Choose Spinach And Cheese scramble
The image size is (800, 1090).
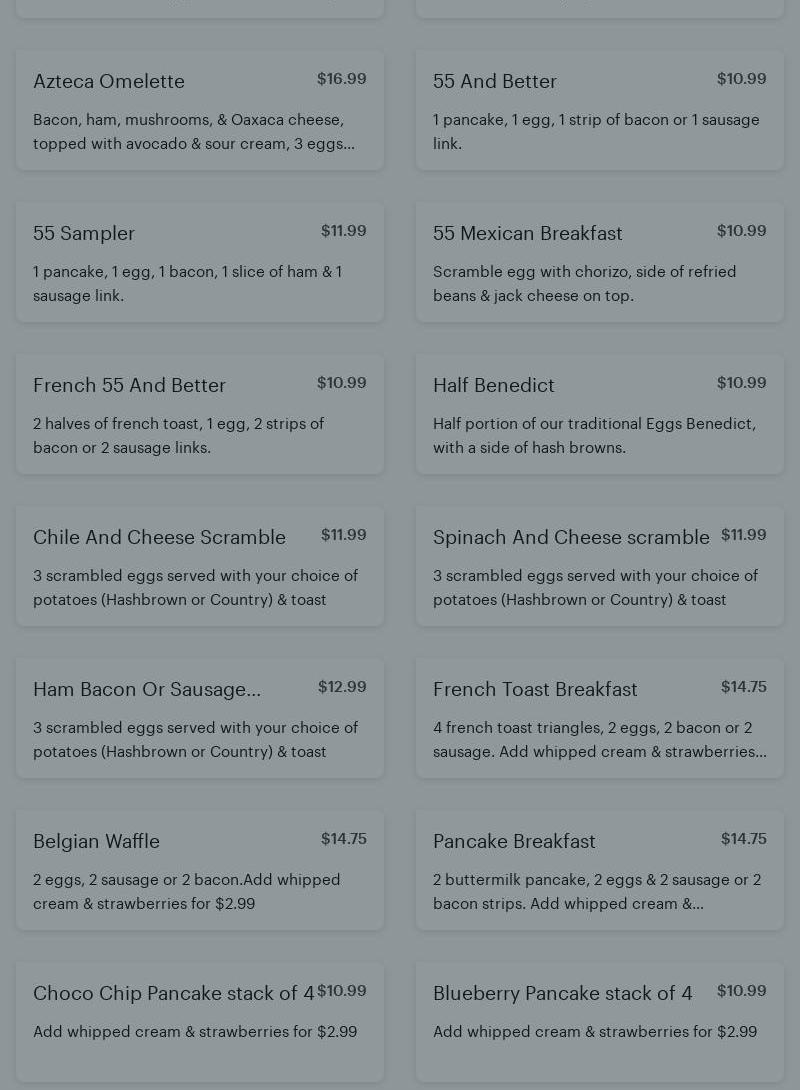pyautogui.click(x=600, y=566)
